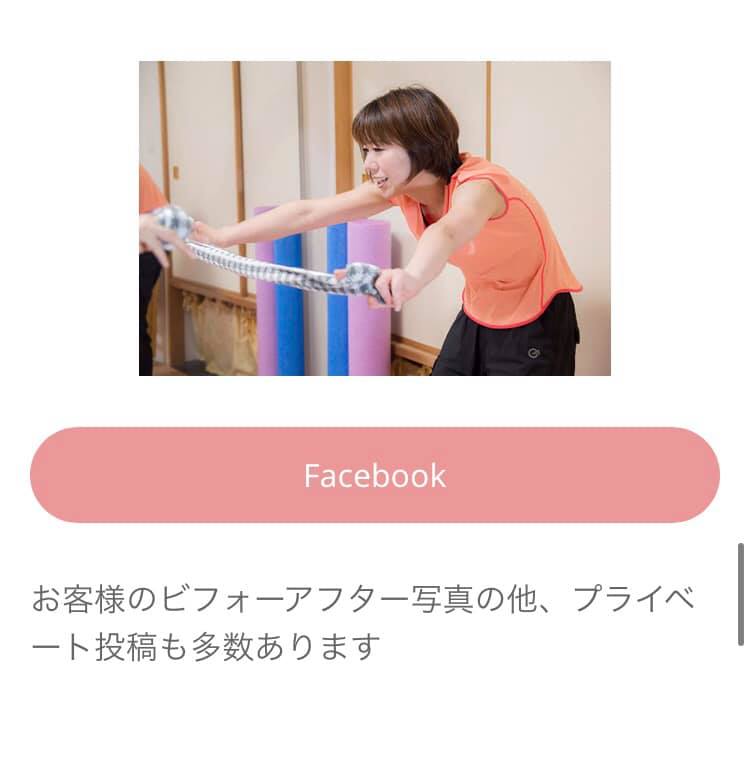Open the Facebook page button
The height and width of the screenshot is (776, 750).
[375, 475]
